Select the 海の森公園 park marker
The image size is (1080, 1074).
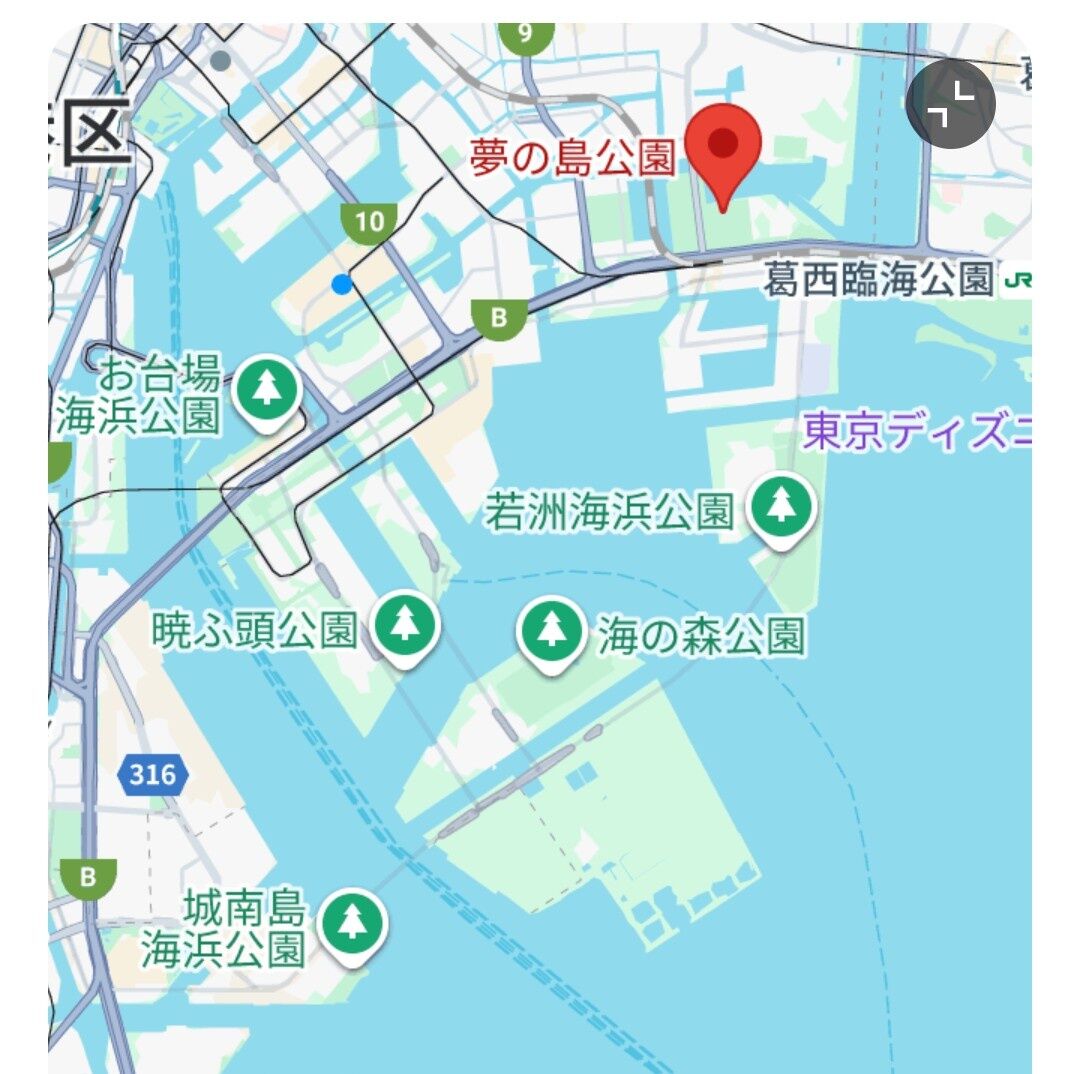pyautogui.click(x=550, y=630)
